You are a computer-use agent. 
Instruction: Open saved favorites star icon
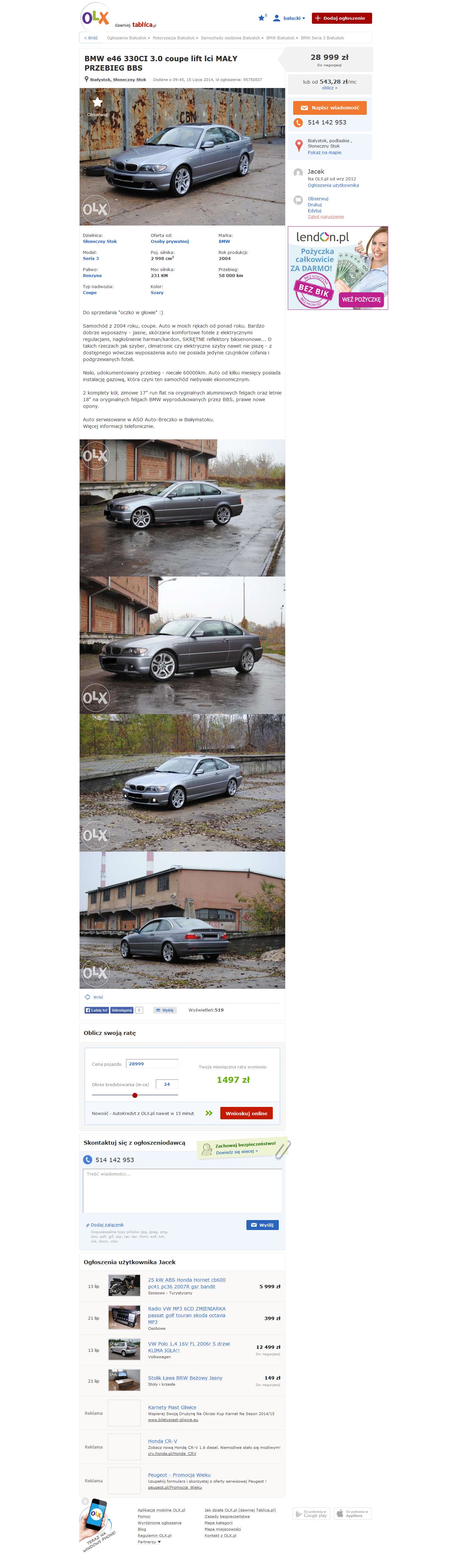point(261,18)
